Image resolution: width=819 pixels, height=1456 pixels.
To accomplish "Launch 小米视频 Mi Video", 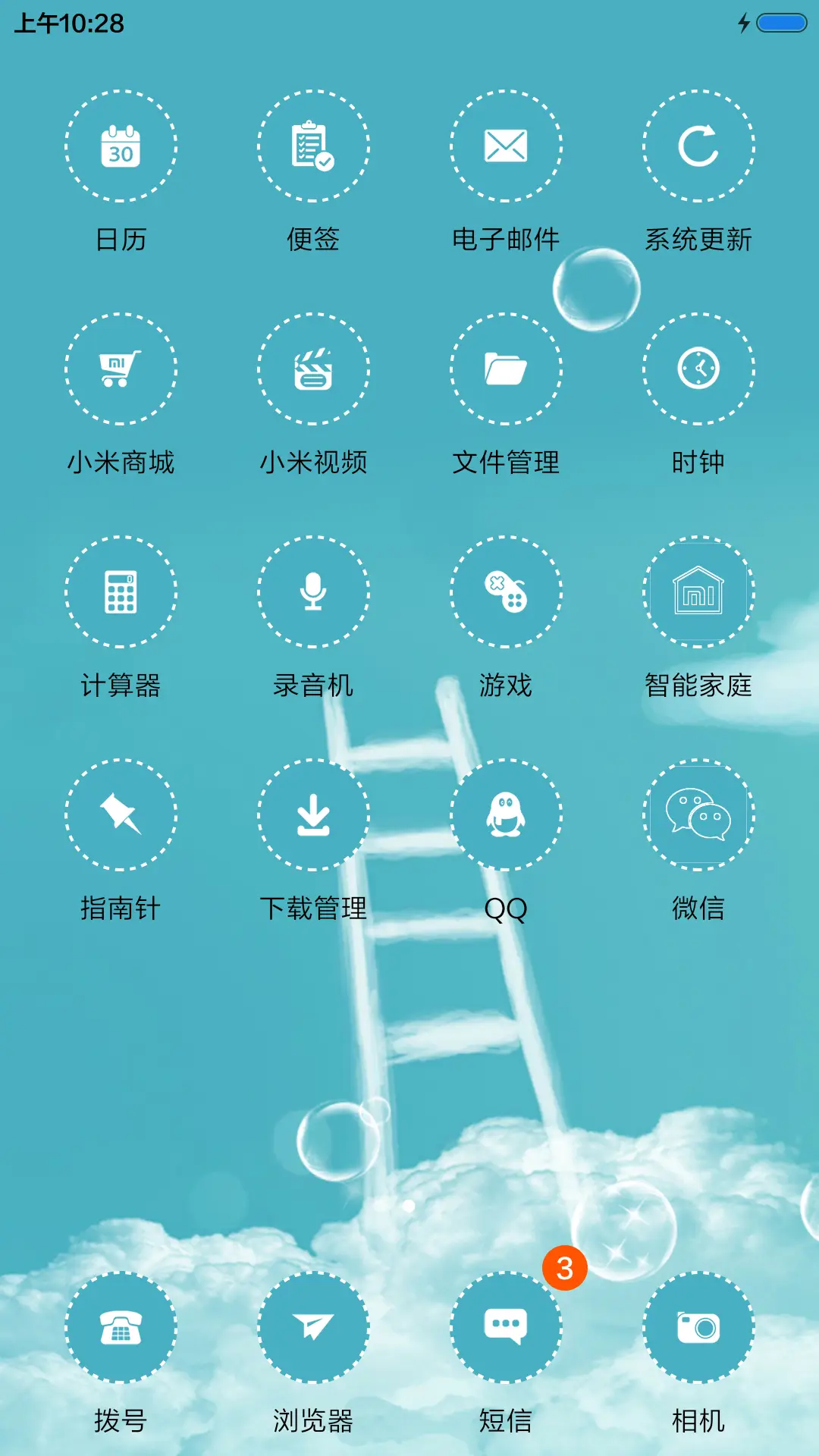I will (313, 370).
